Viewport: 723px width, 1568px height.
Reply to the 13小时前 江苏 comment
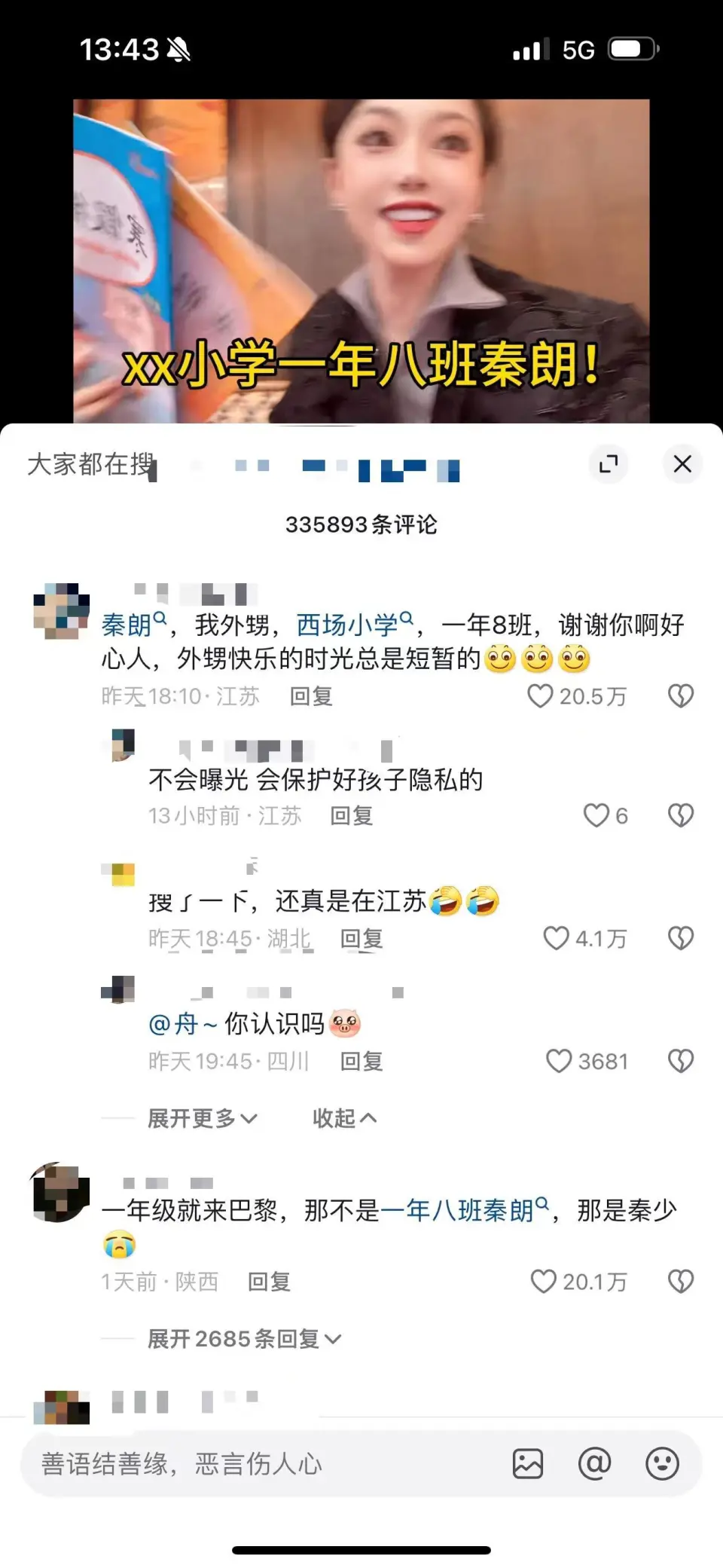pyautogui.click(x=351, y=815)
